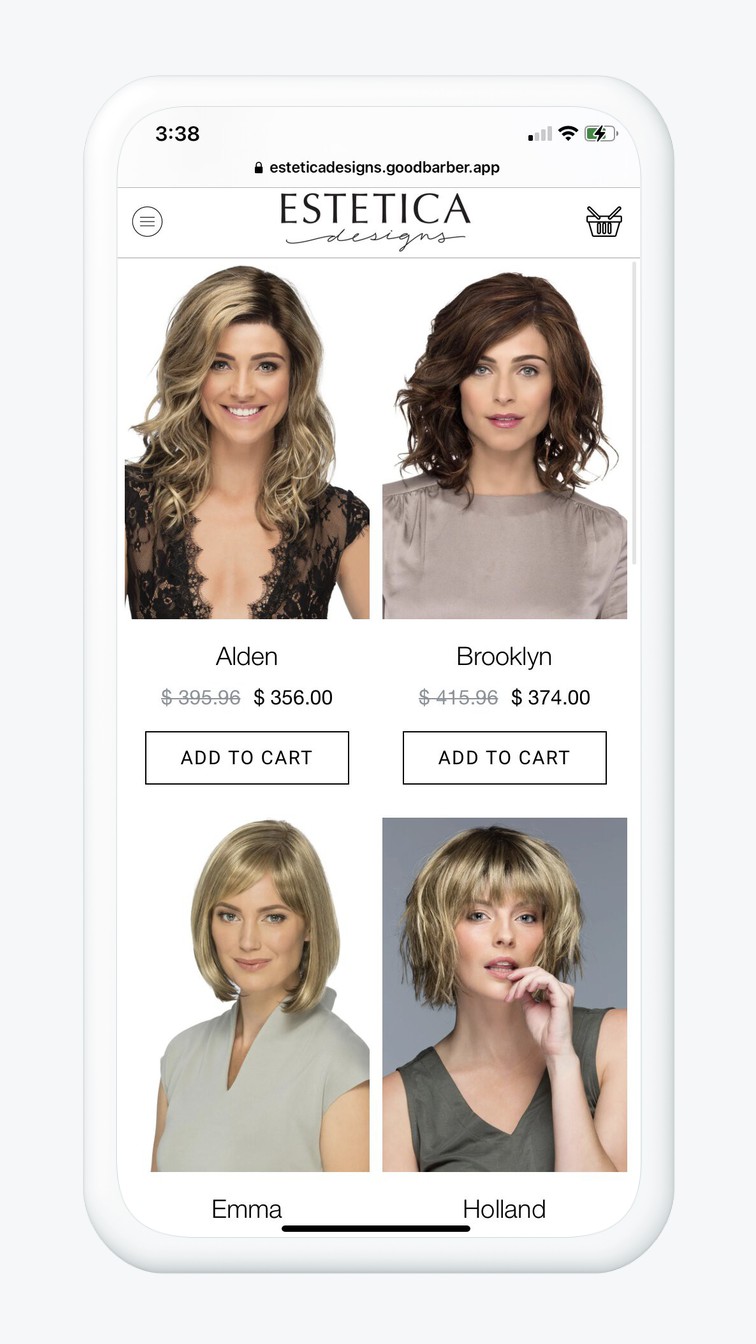The image size is (756, 1344).
Task: View the Holland wig photo
Action: pyautogui.click(x=504, y=995)
